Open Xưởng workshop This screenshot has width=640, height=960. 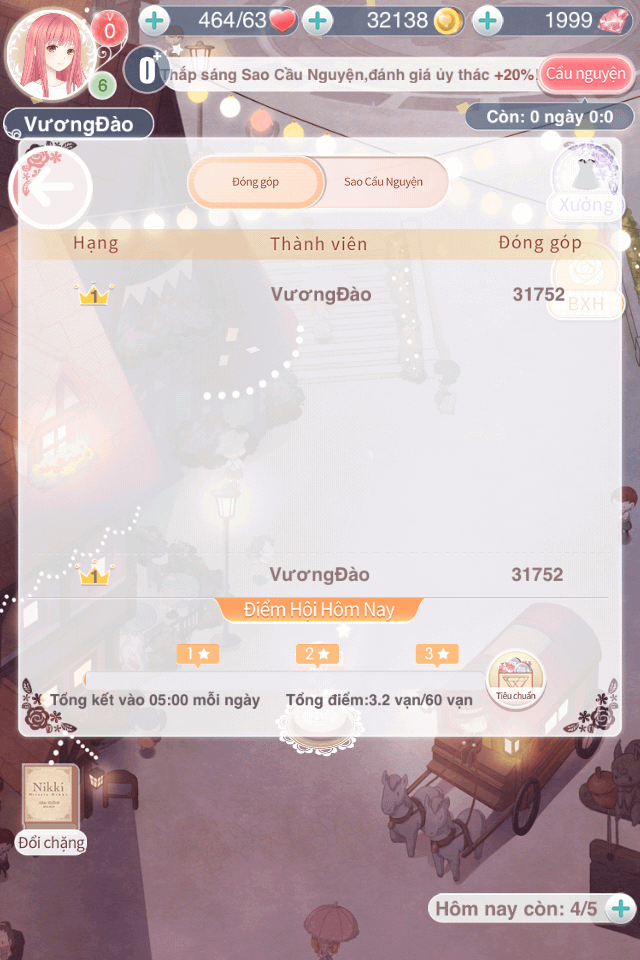(585, 180)
